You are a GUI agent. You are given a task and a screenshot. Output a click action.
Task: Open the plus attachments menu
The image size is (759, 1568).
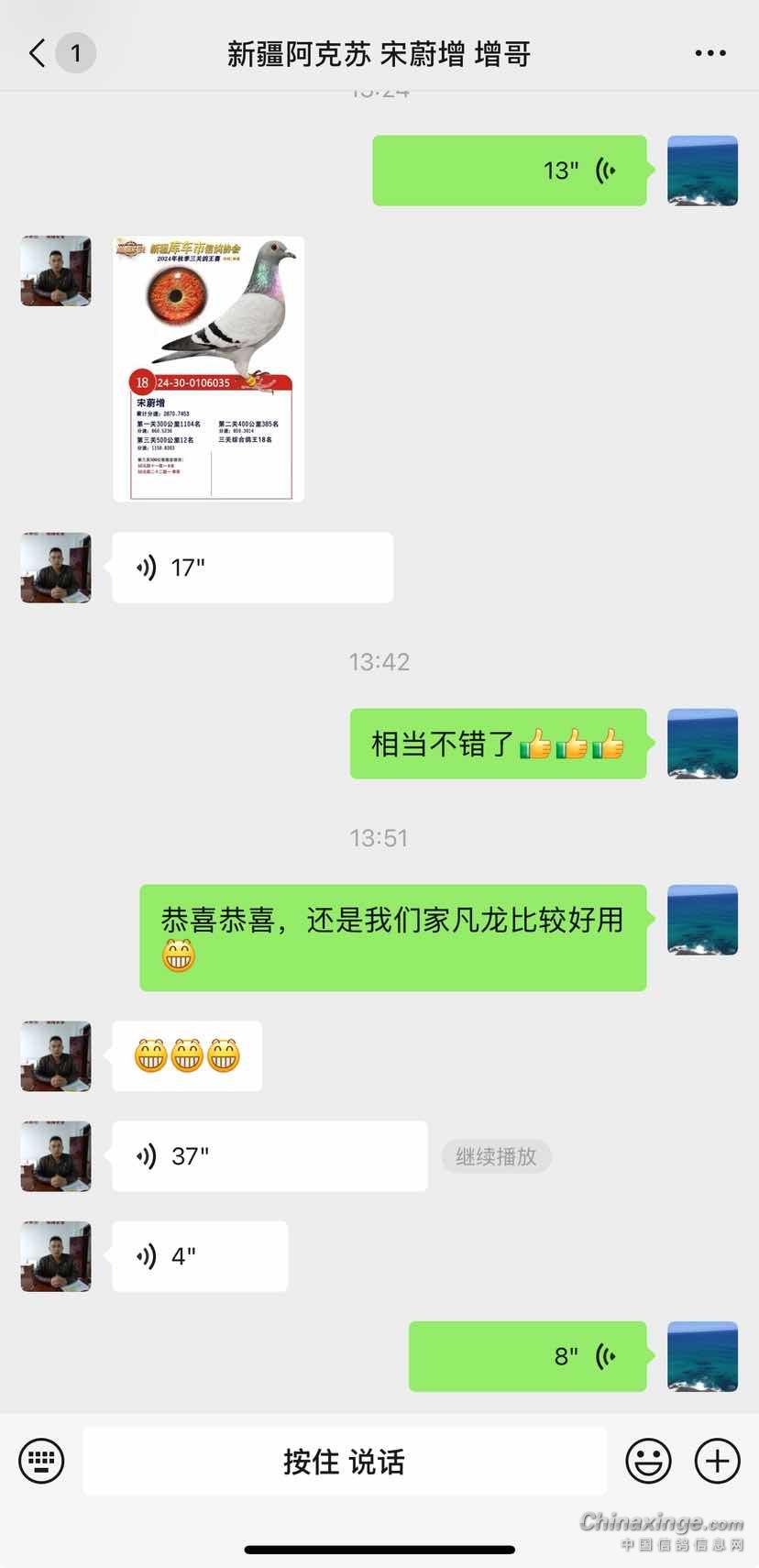(x=717, y=1461)
